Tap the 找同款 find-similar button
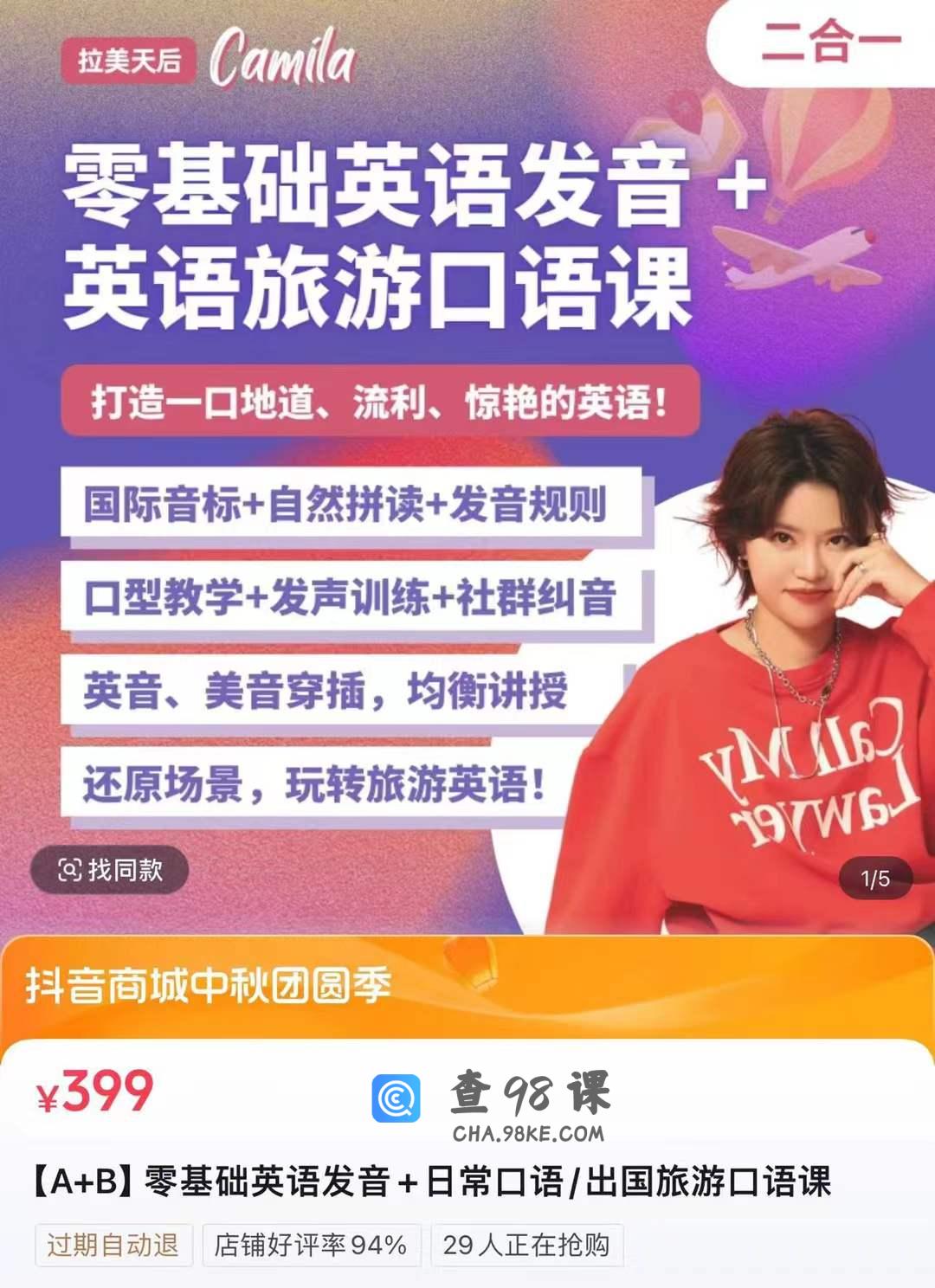The width and height of the screenshot is (935, 1288). (x=110, y=869)
